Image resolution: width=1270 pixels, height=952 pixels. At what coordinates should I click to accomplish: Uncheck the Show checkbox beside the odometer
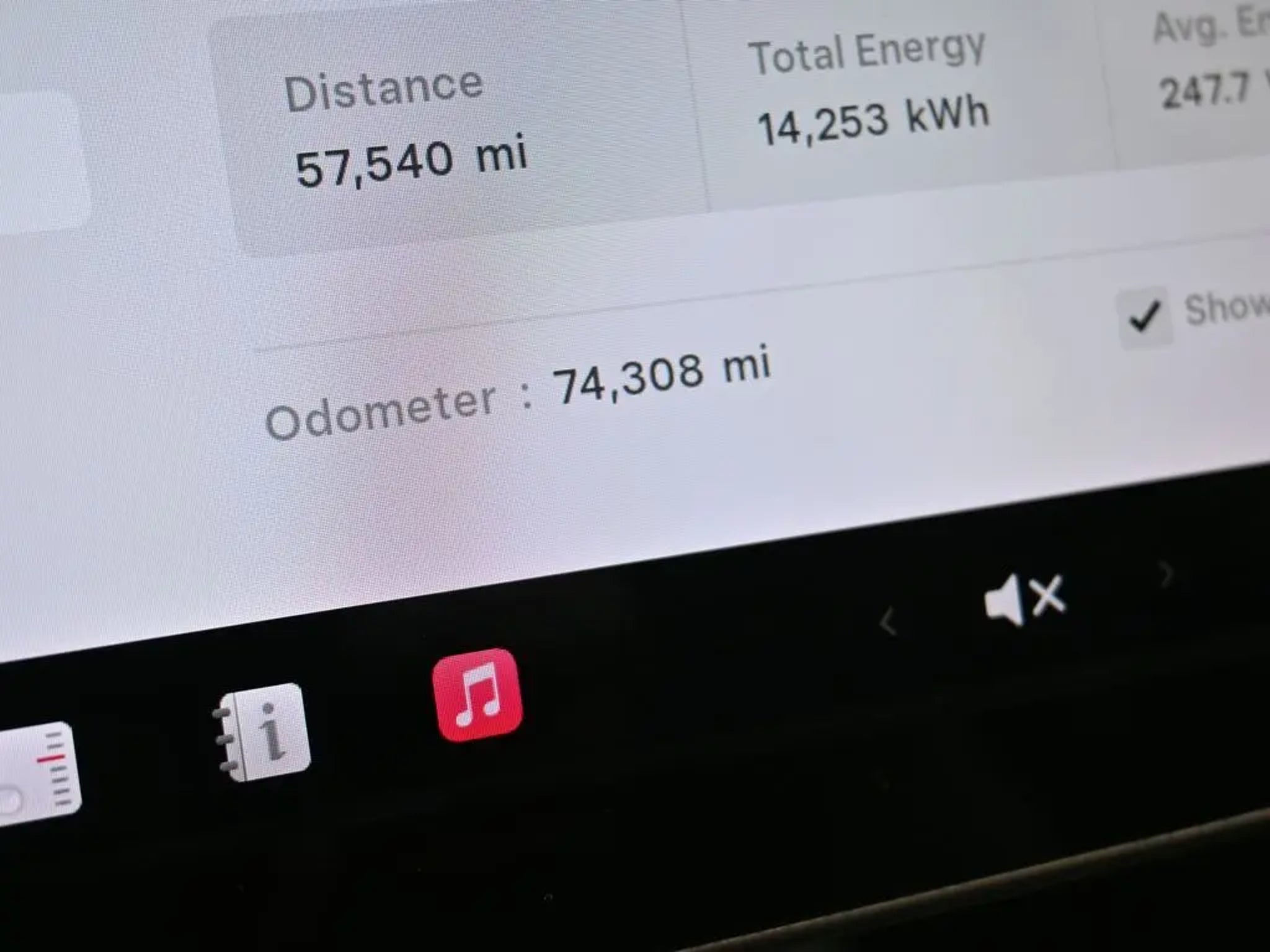(x=1145, y=317)
